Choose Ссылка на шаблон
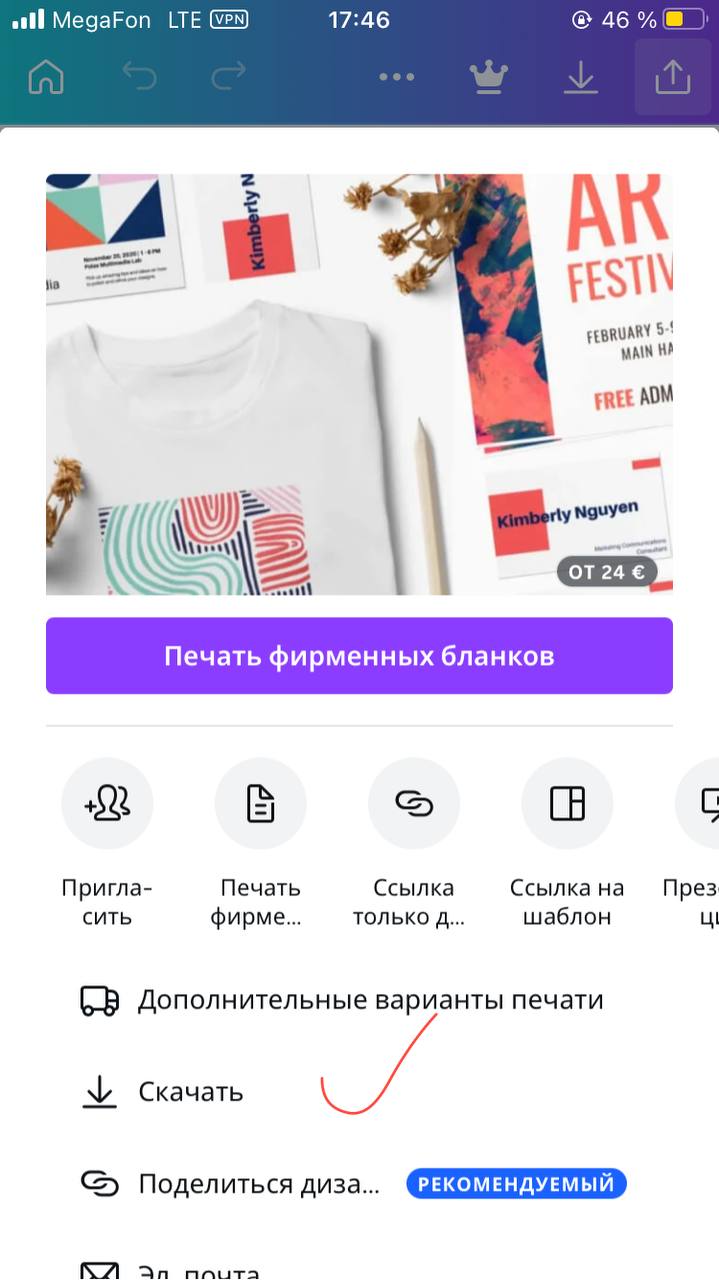 point(567,842)
